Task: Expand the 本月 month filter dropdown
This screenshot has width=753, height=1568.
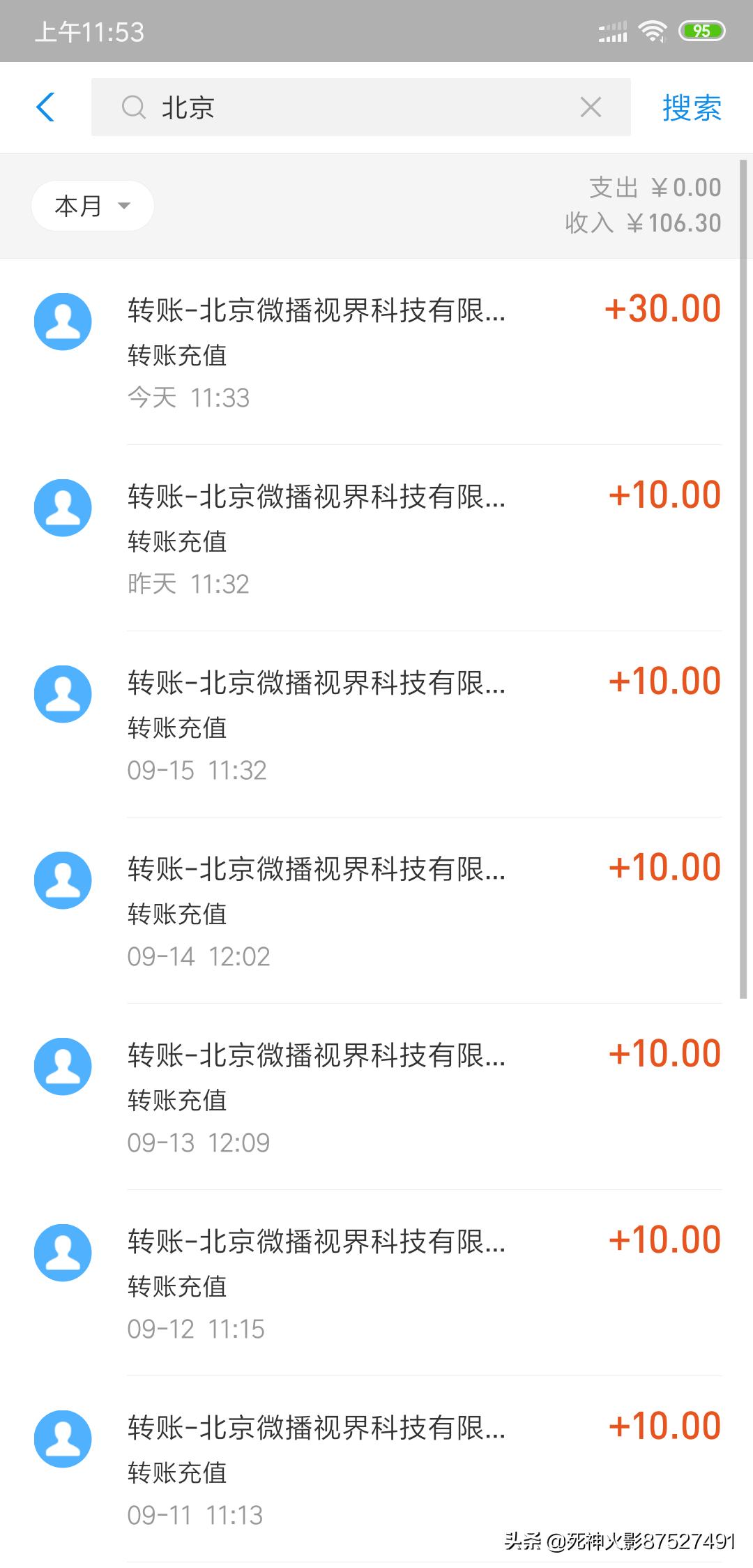Action: pos(92,206)
